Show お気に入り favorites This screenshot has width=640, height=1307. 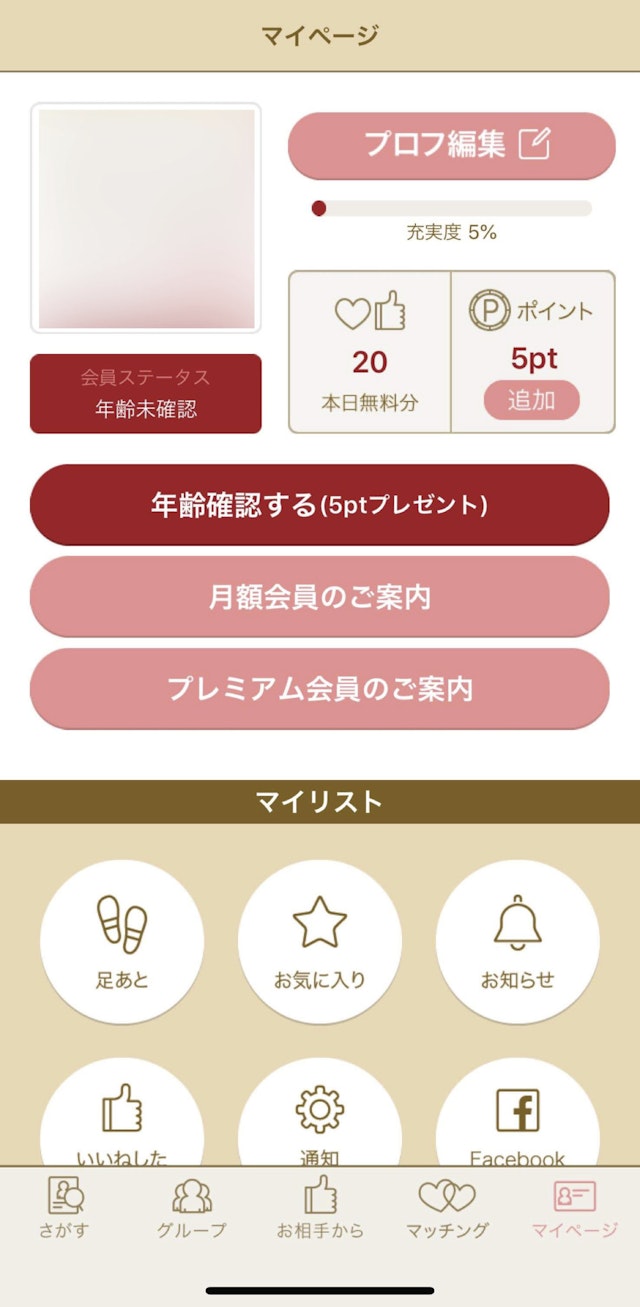tap(320, 942)
